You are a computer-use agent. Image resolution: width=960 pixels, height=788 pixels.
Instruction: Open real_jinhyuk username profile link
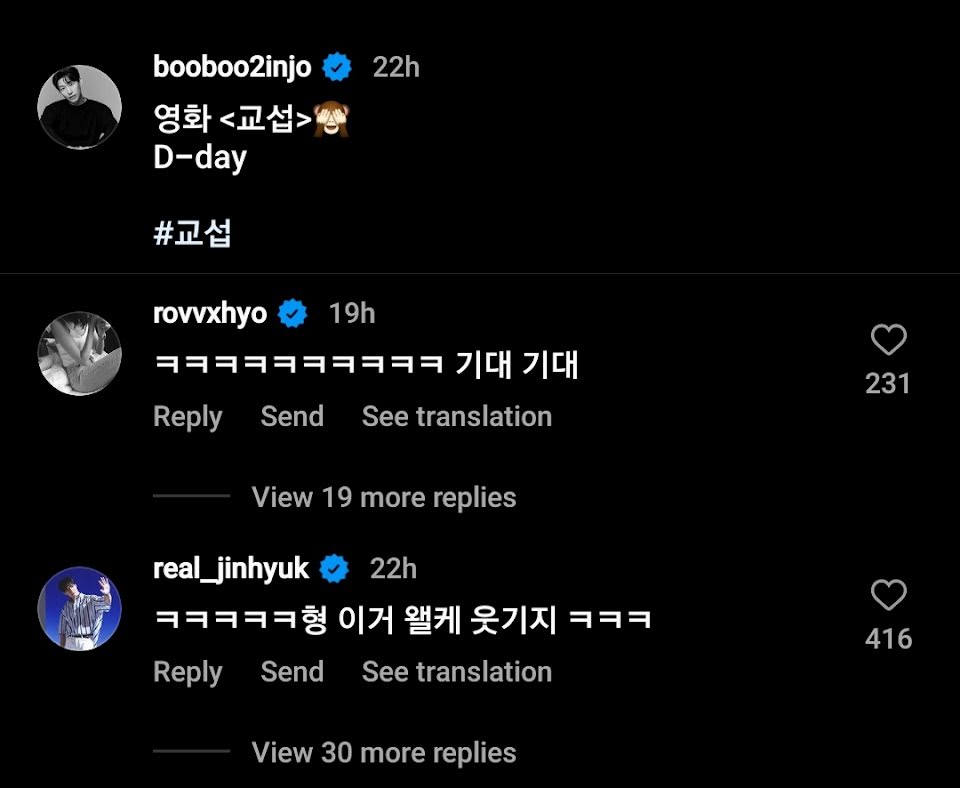coord(231,569)
